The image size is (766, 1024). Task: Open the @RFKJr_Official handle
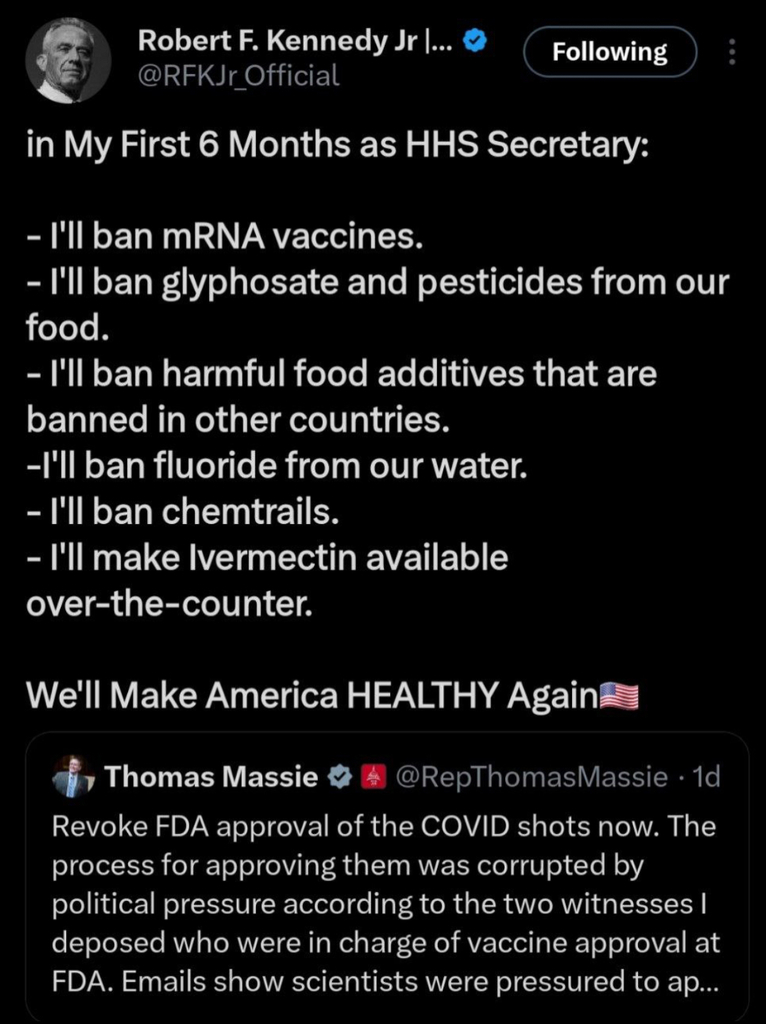(x=238, y=76)
